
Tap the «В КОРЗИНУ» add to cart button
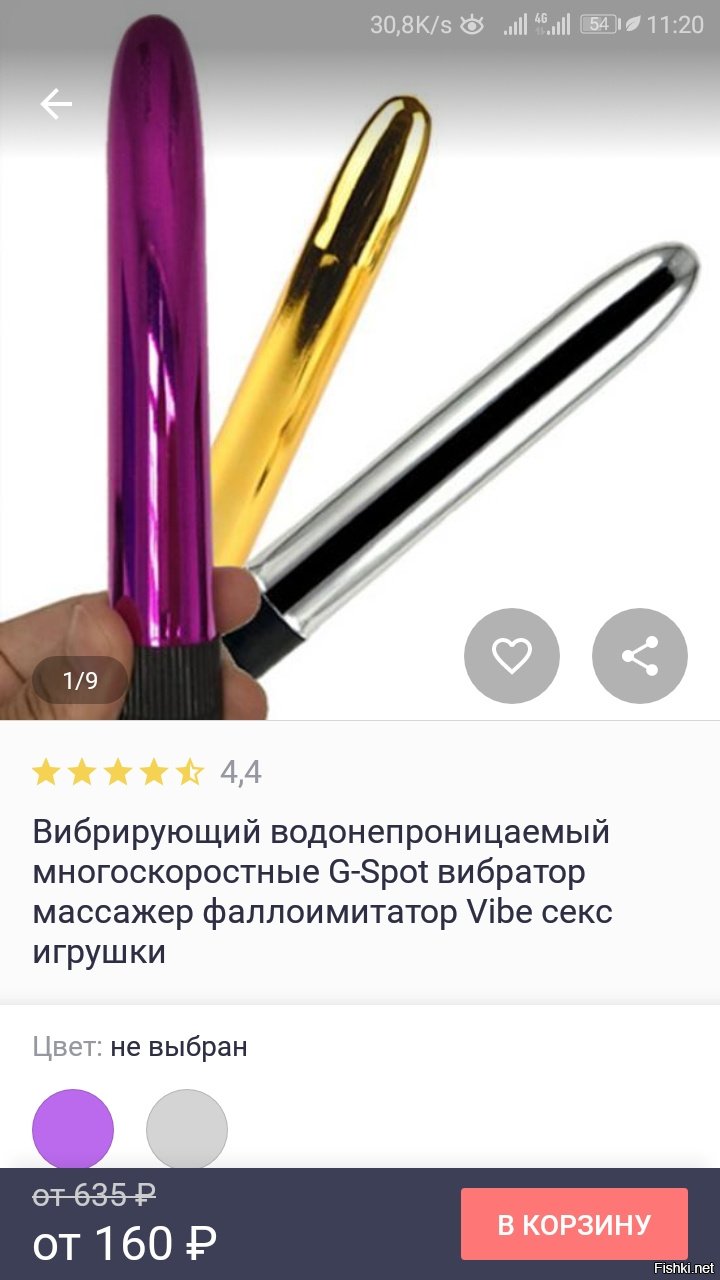click(x=574, y=1224)
